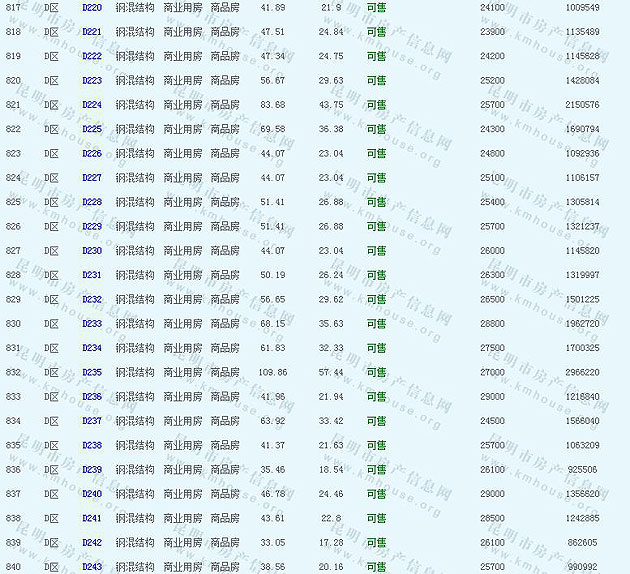Screen dimensions: 630x574
Task: Select unit D240 link
Action: [91, 493]
